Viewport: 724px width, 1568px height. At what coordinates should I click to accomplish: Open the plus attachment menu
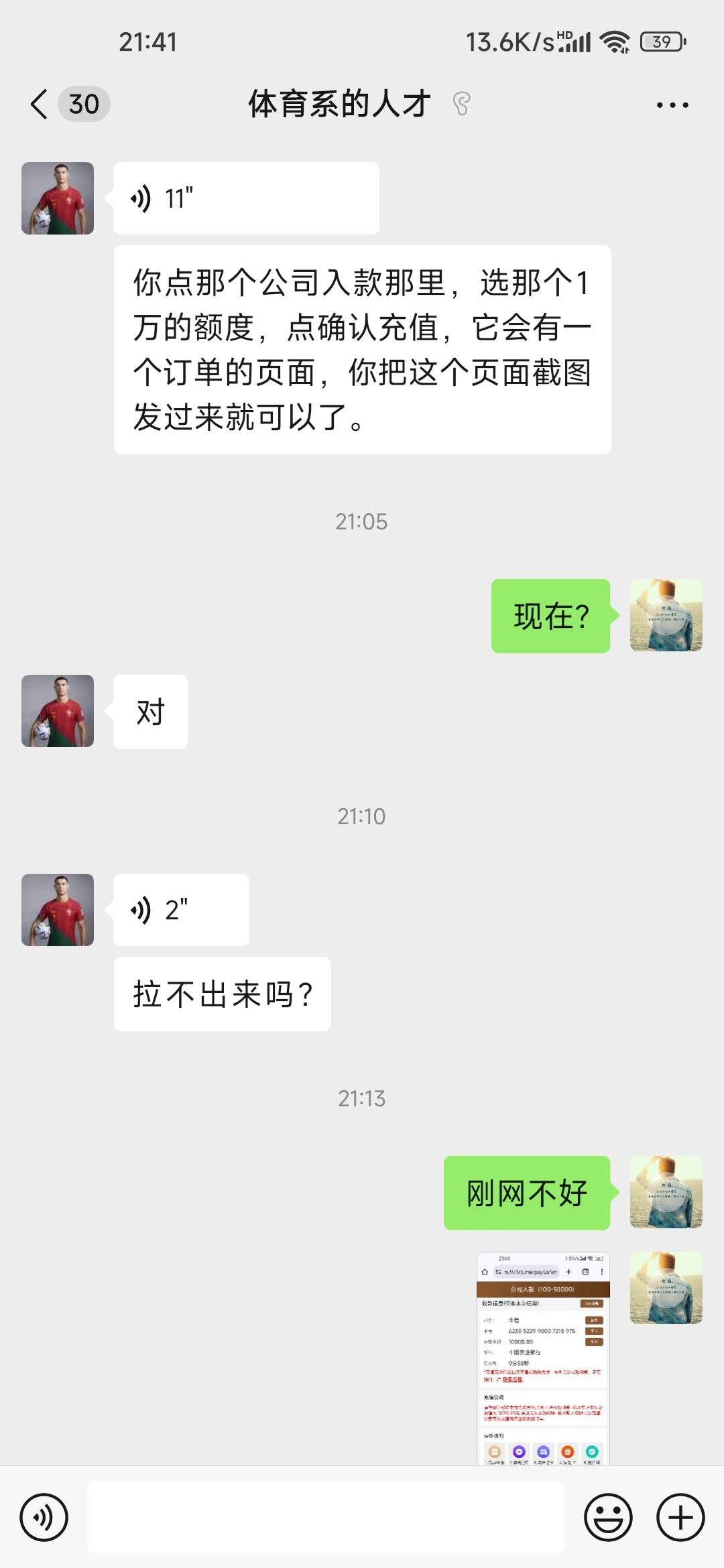click(680, 1517)
